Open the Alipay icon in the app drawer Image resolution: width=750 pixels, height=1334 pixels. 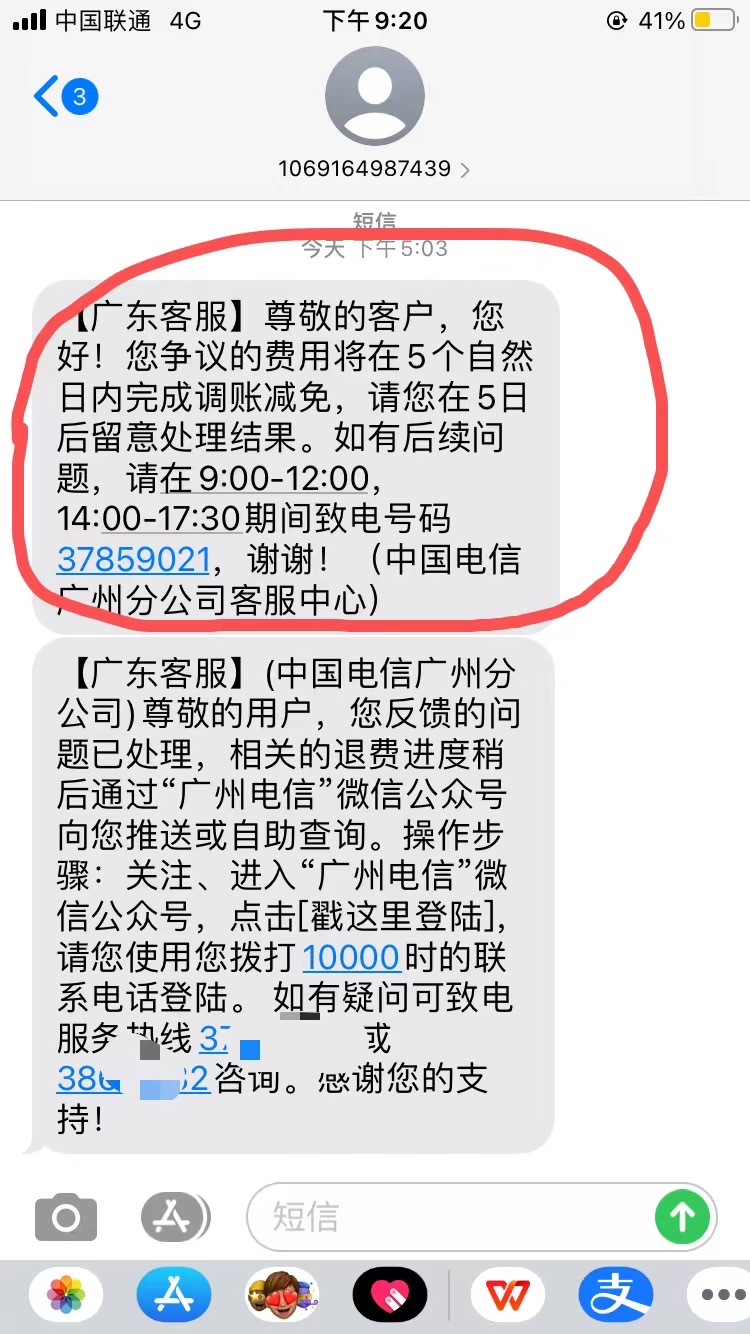(x=617, y=1294)
